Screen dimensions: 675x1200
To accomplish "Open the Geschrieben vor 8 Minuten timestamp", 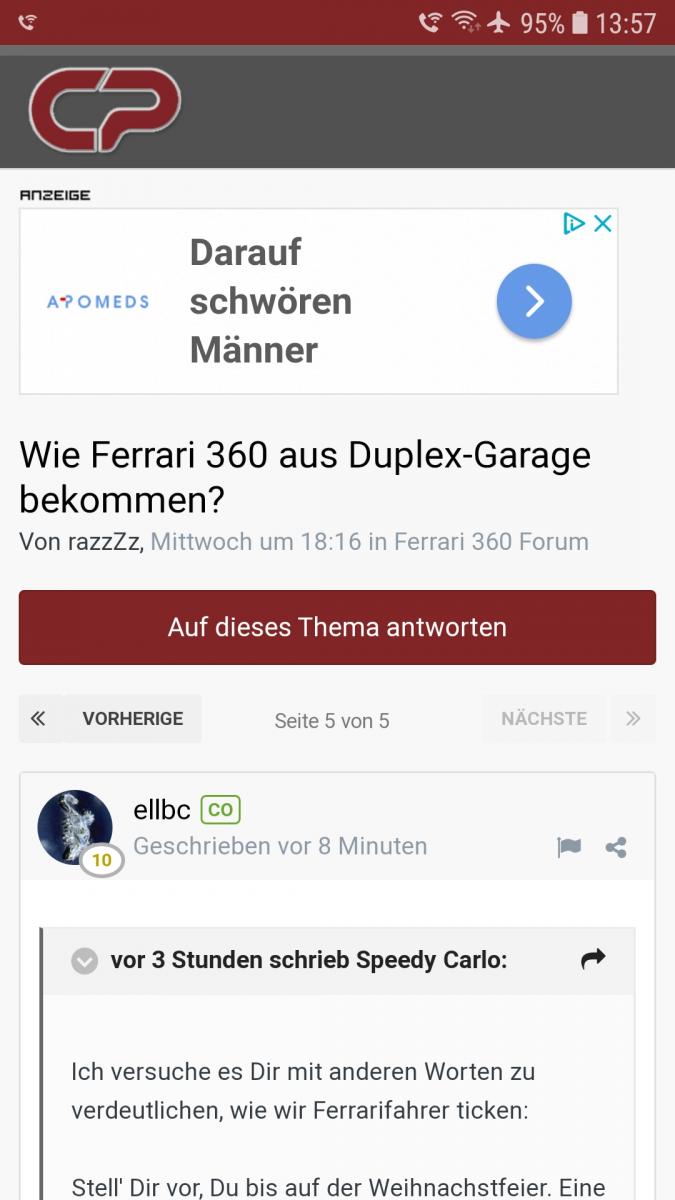I will tap(280, 846).
